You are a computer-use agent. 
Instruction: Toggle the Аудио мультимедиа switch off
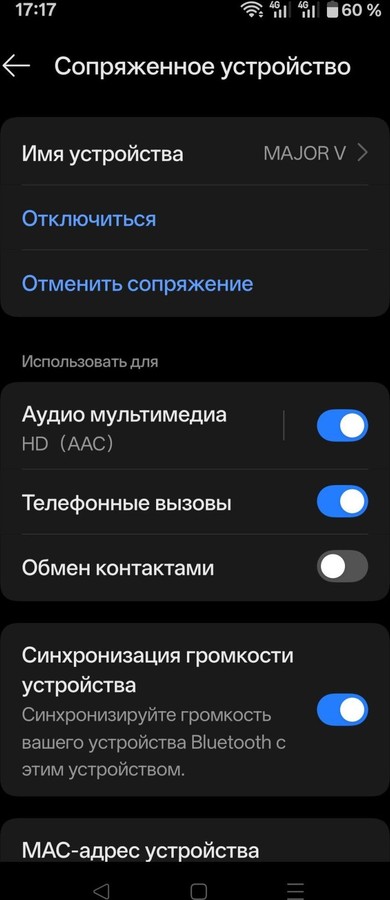tap(342, 425)
